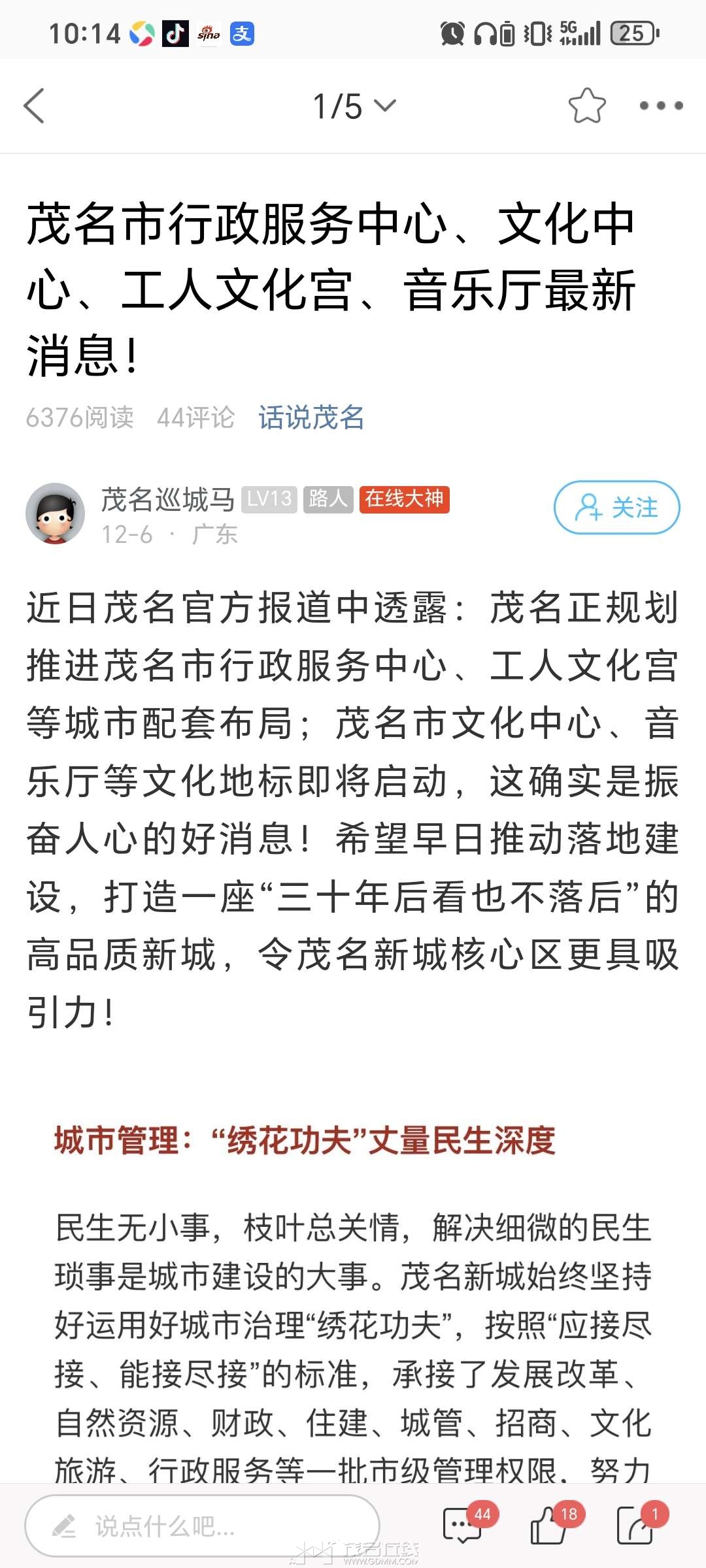Expand the 1/5 page selector

pos(354,106)
